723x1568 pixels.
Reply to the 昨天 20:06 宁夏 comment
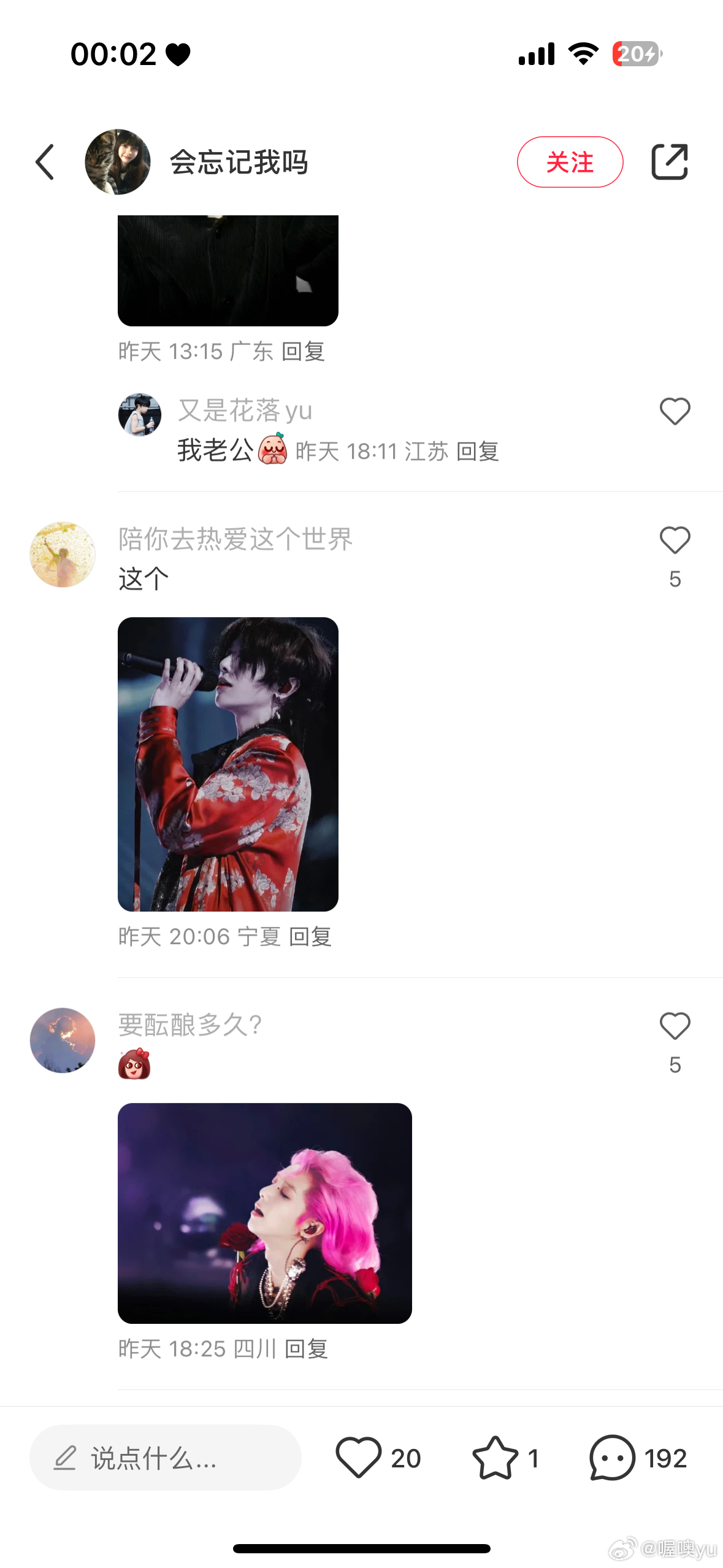(x=310, y=937)
